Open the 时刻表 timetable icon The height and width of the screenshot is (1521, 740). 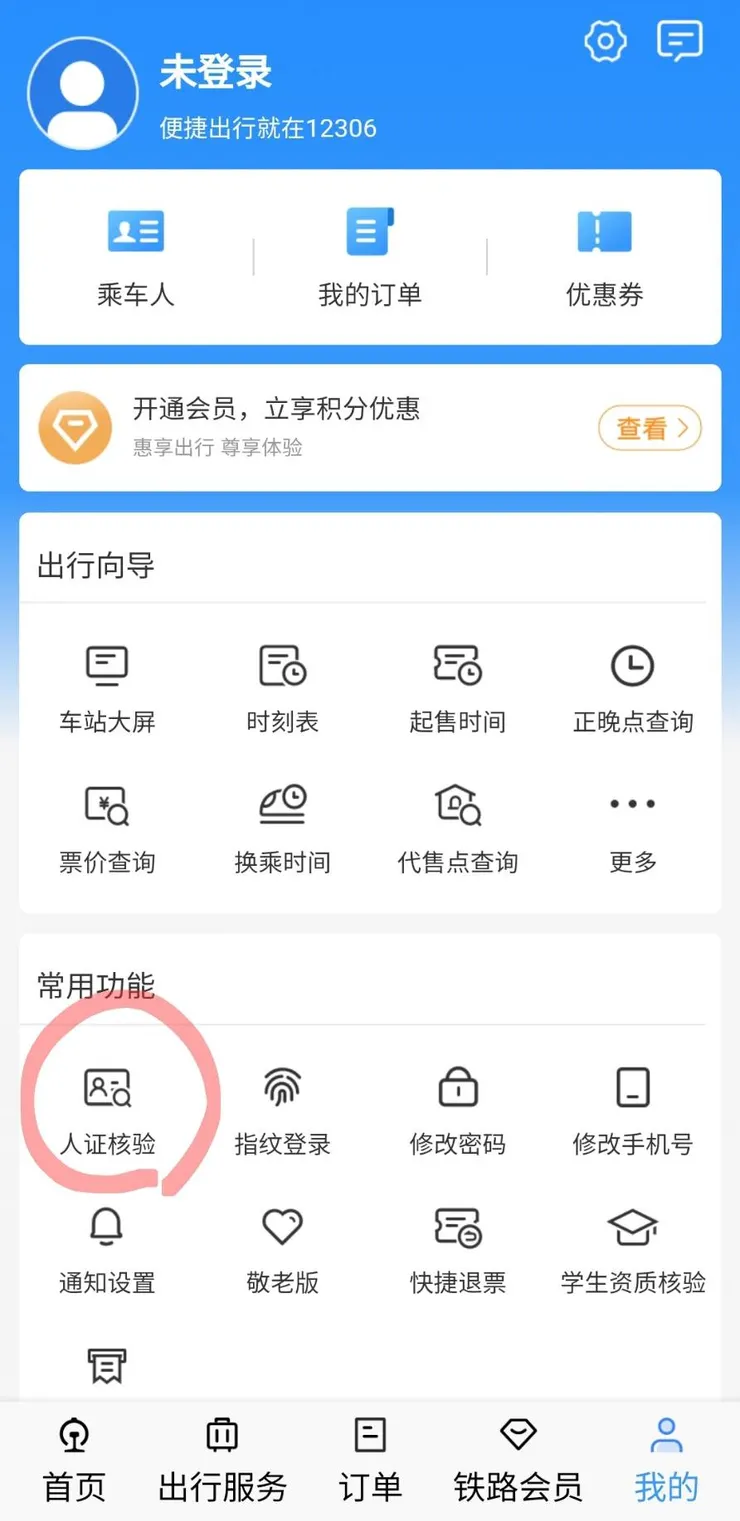pos(282,685)
